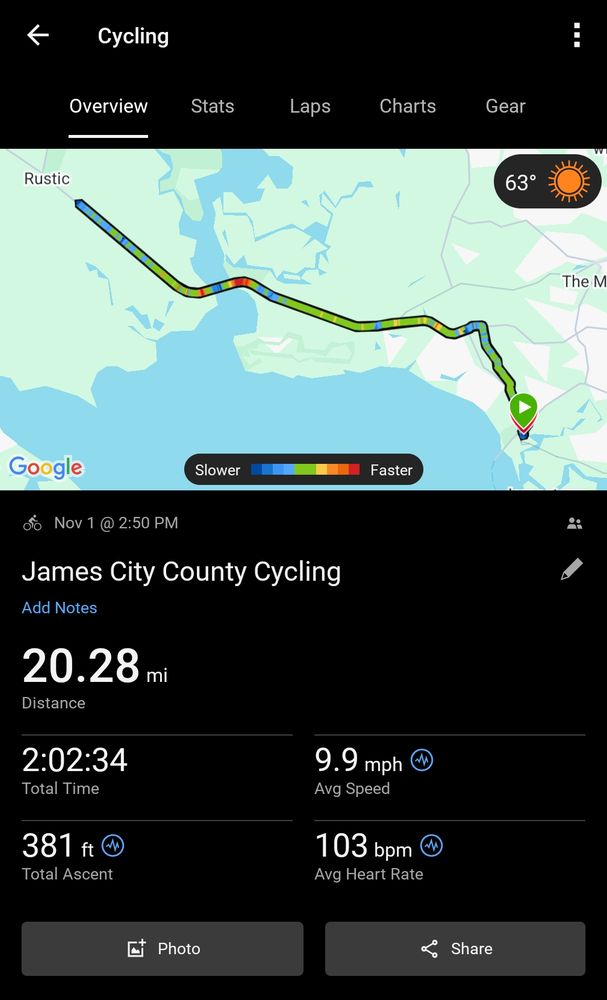Select the Overview tab

tap(108, 106)
